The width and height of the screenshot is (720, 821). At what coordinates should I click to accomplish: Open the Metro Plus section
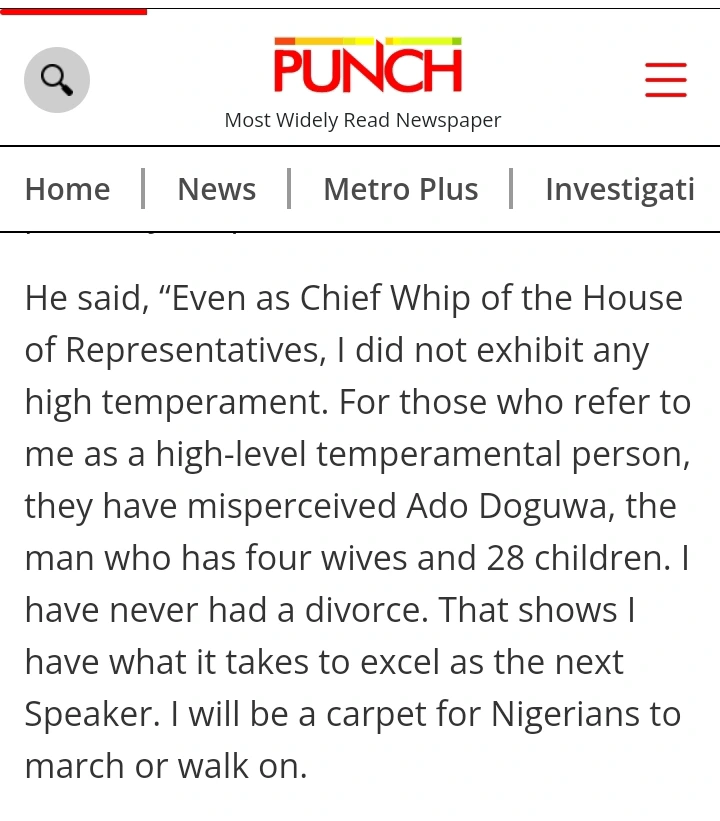coord(400,189)
